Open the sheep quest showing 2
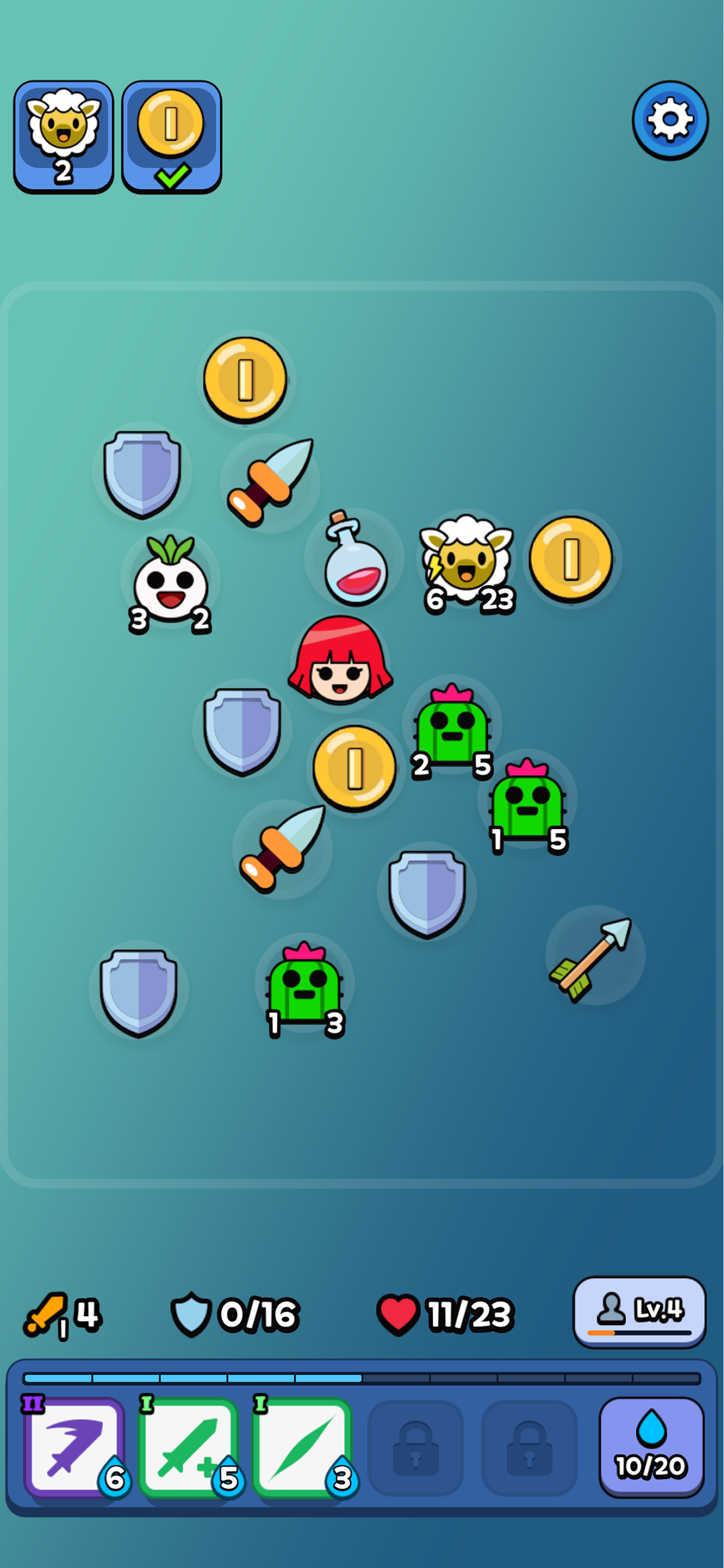 click(x=65, y=135)
